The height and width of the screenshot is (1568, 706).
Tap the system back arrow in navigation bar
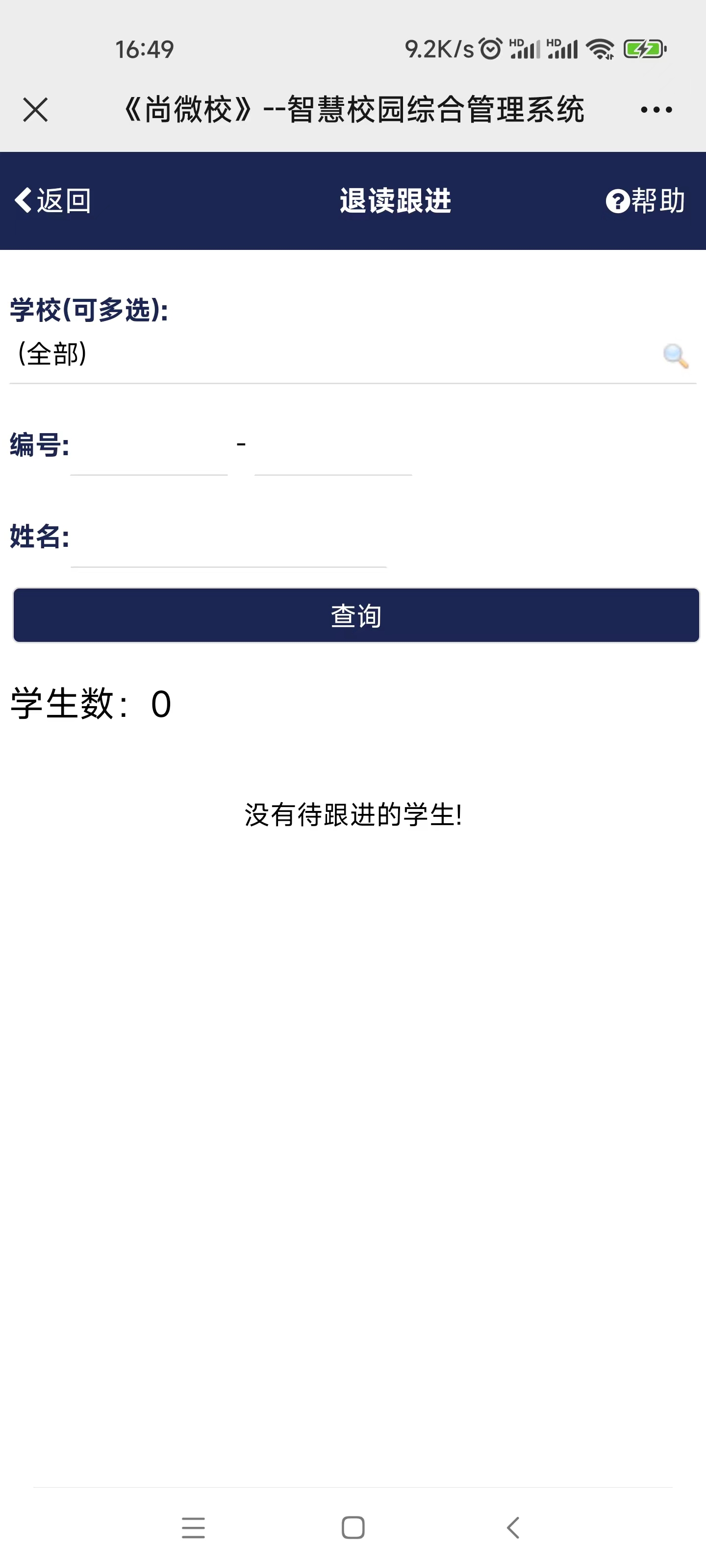513,1527
